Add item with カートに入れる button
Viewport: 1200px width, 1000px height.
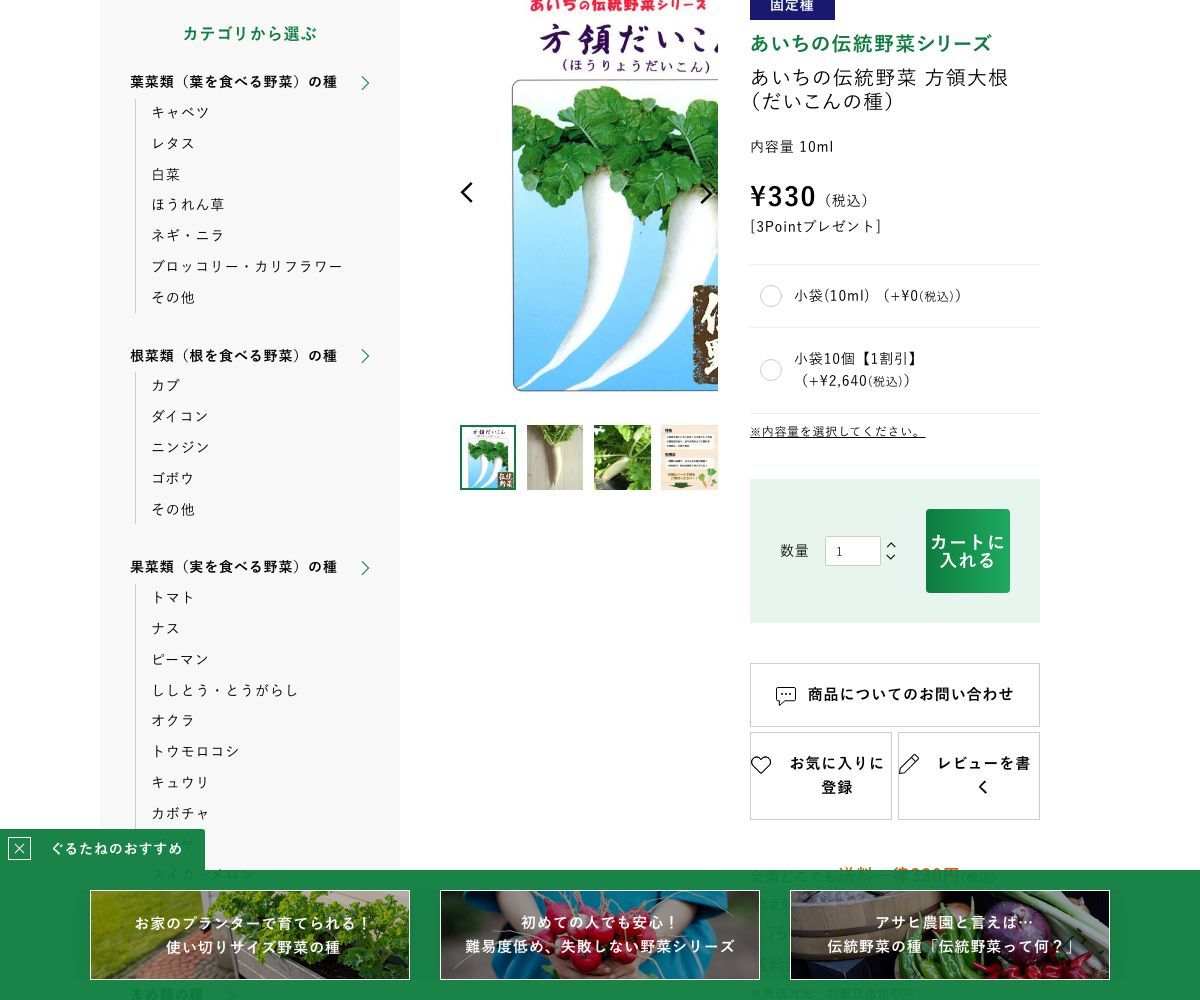[x=967, y=551]
